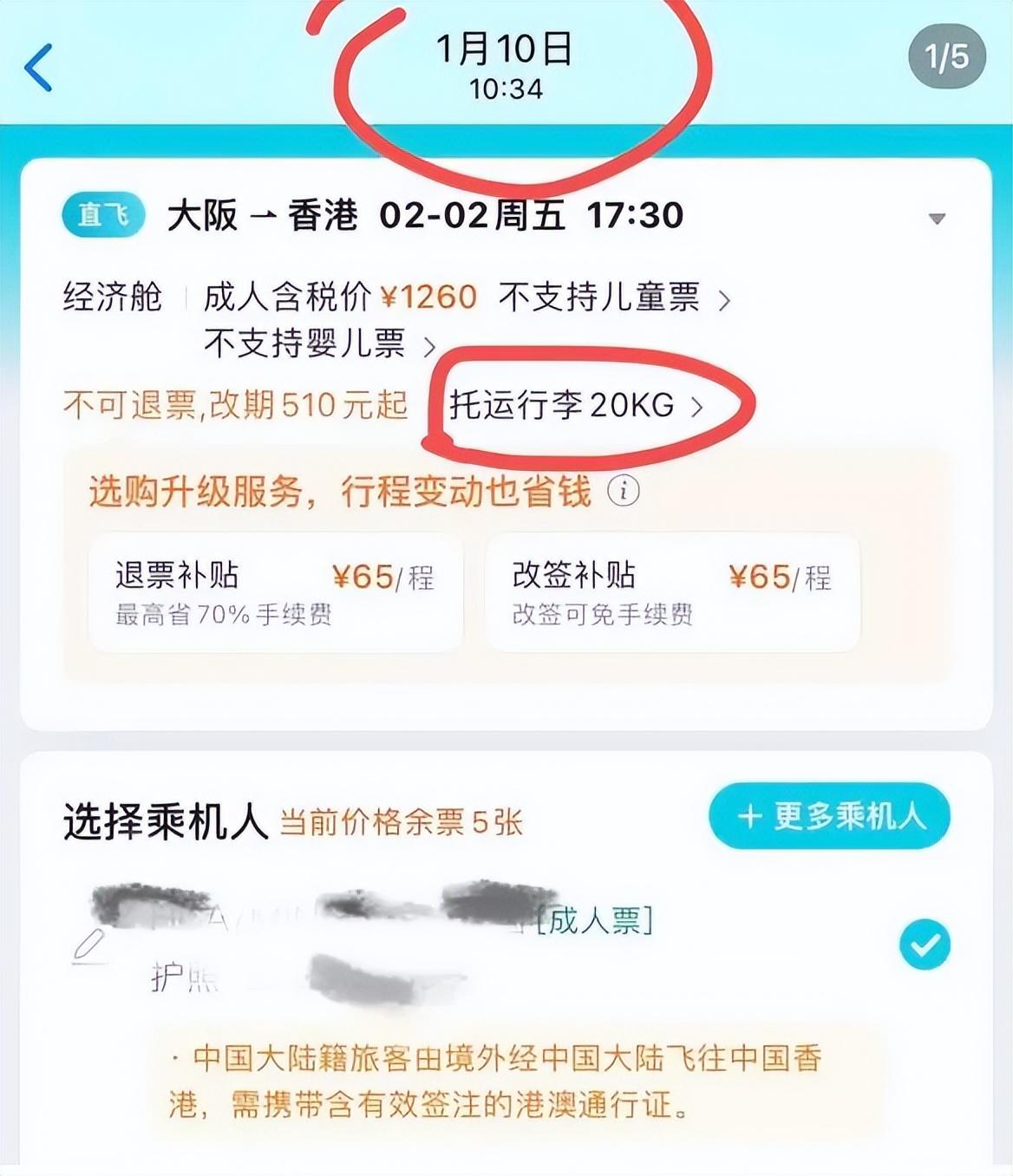Expand the 大阪→香港 flight details arrow

(937, 219)
